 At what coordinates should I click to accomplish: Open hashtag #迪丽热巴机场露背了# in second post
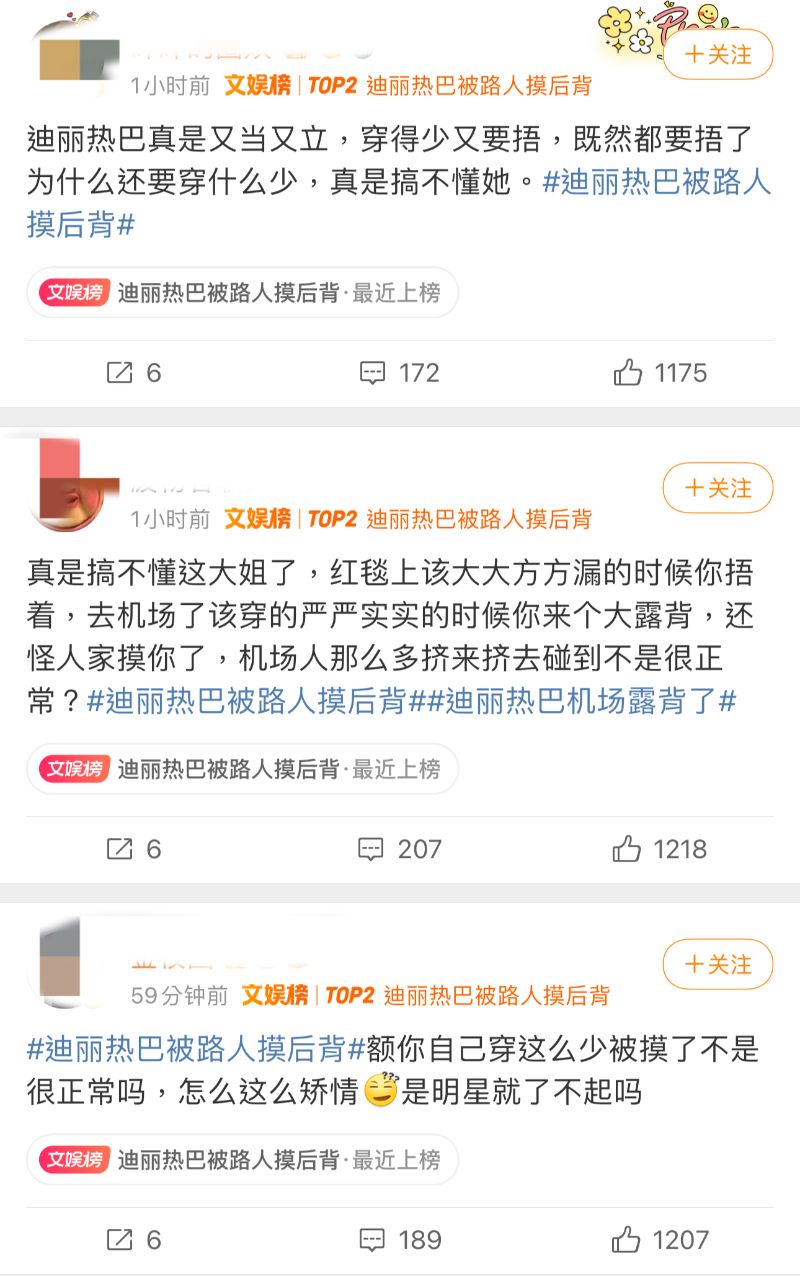coord(590,701)
